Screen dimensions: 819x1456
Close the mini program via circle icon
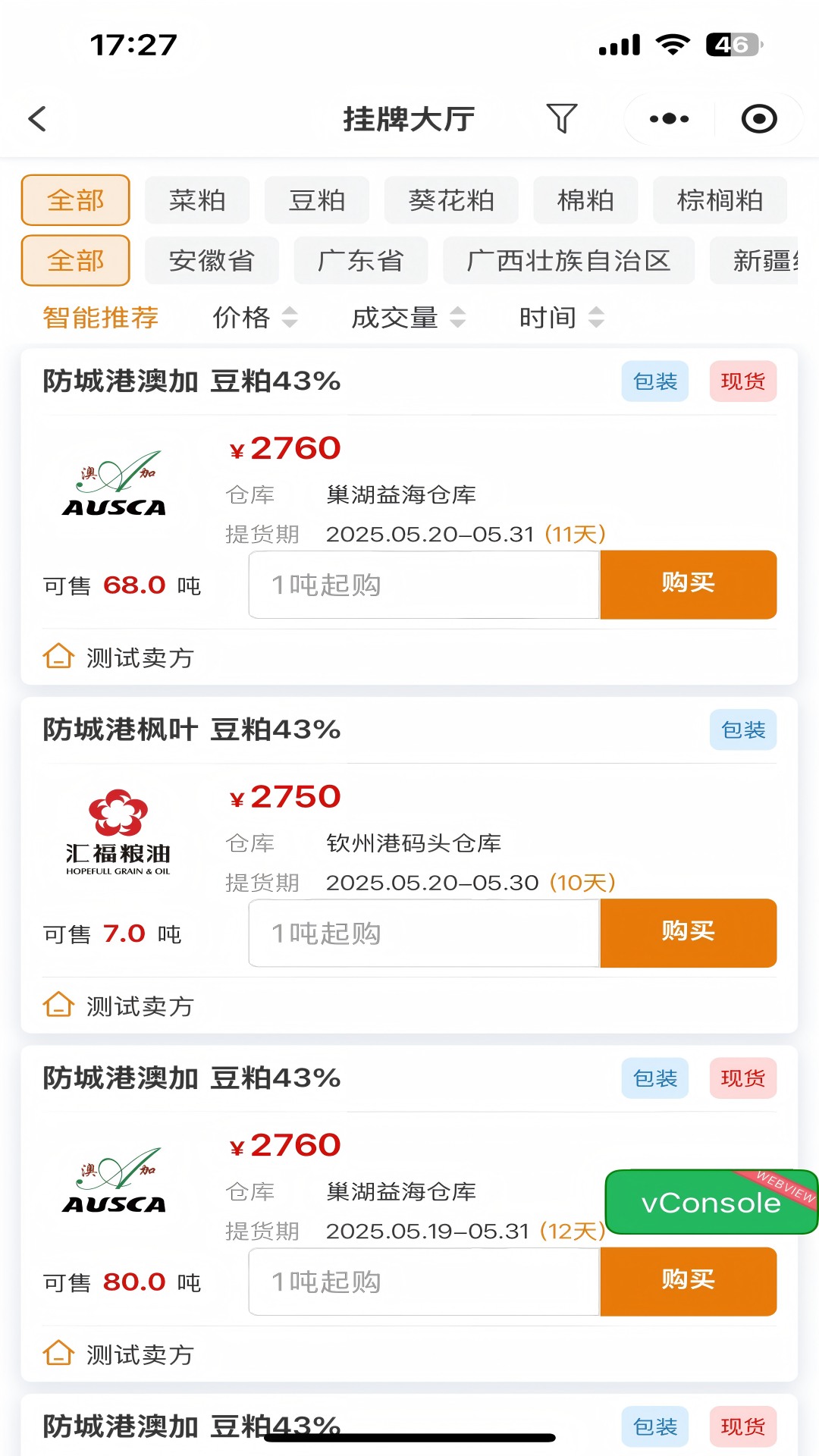[x=759, y=119]
